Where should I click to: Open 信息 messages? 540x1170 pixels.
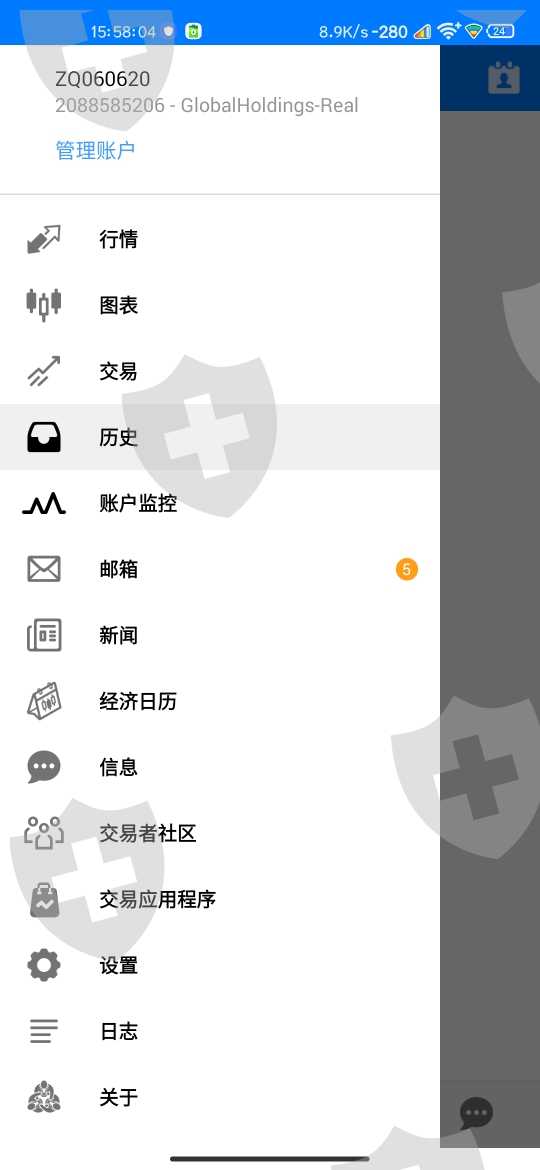pyautogui.click(x=220, y=767)
